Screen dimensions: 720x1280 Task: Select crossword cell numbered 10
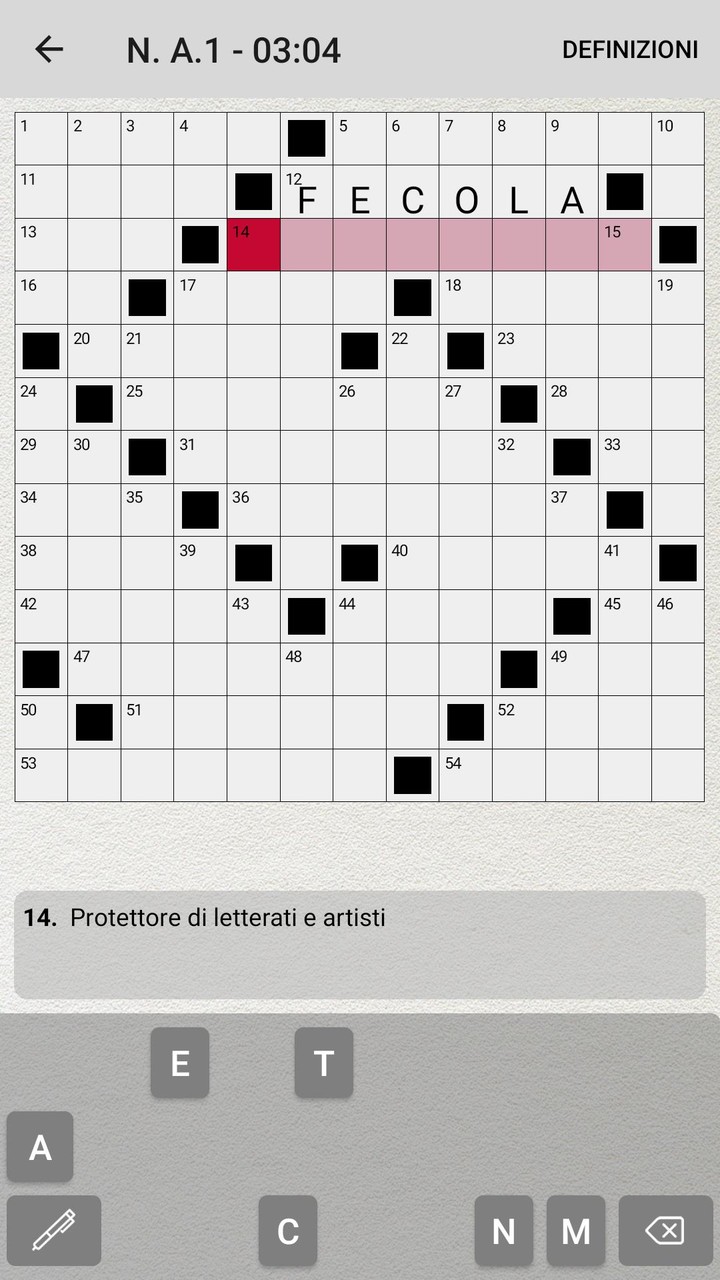678,139
